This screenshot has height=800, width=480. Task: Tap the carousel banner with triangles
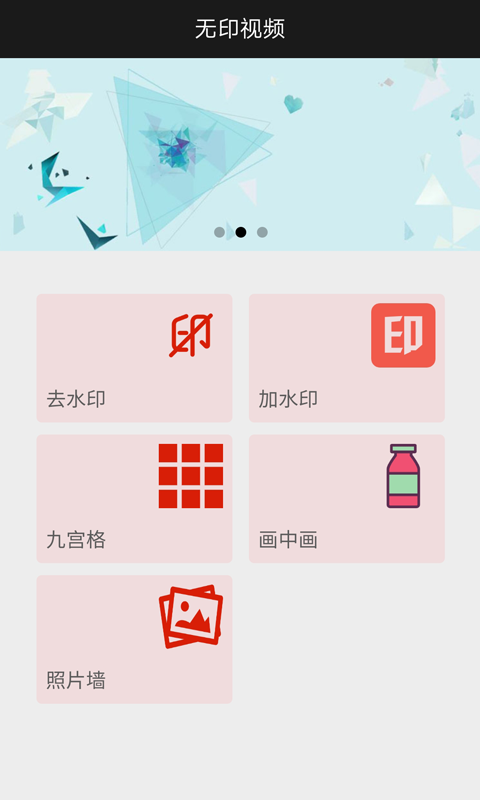coord(240,154)
